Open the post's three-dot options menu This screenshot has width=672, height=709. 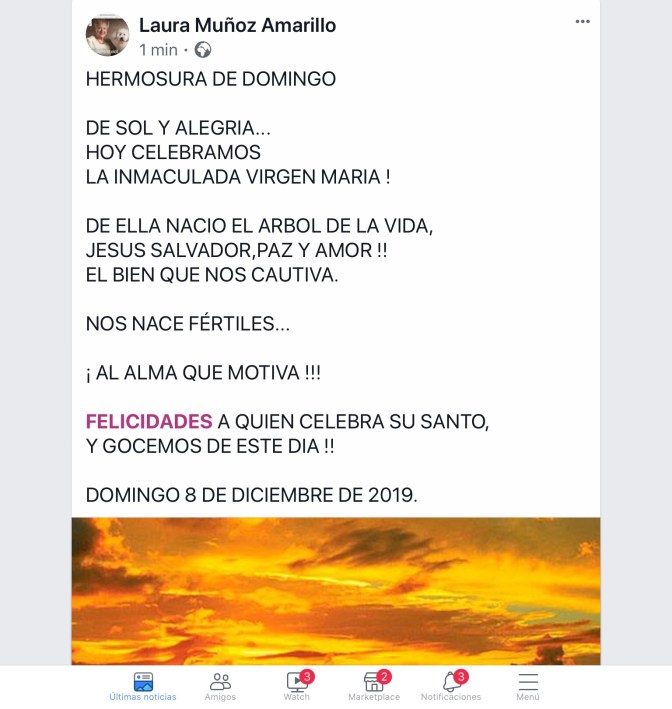[582, 22]
